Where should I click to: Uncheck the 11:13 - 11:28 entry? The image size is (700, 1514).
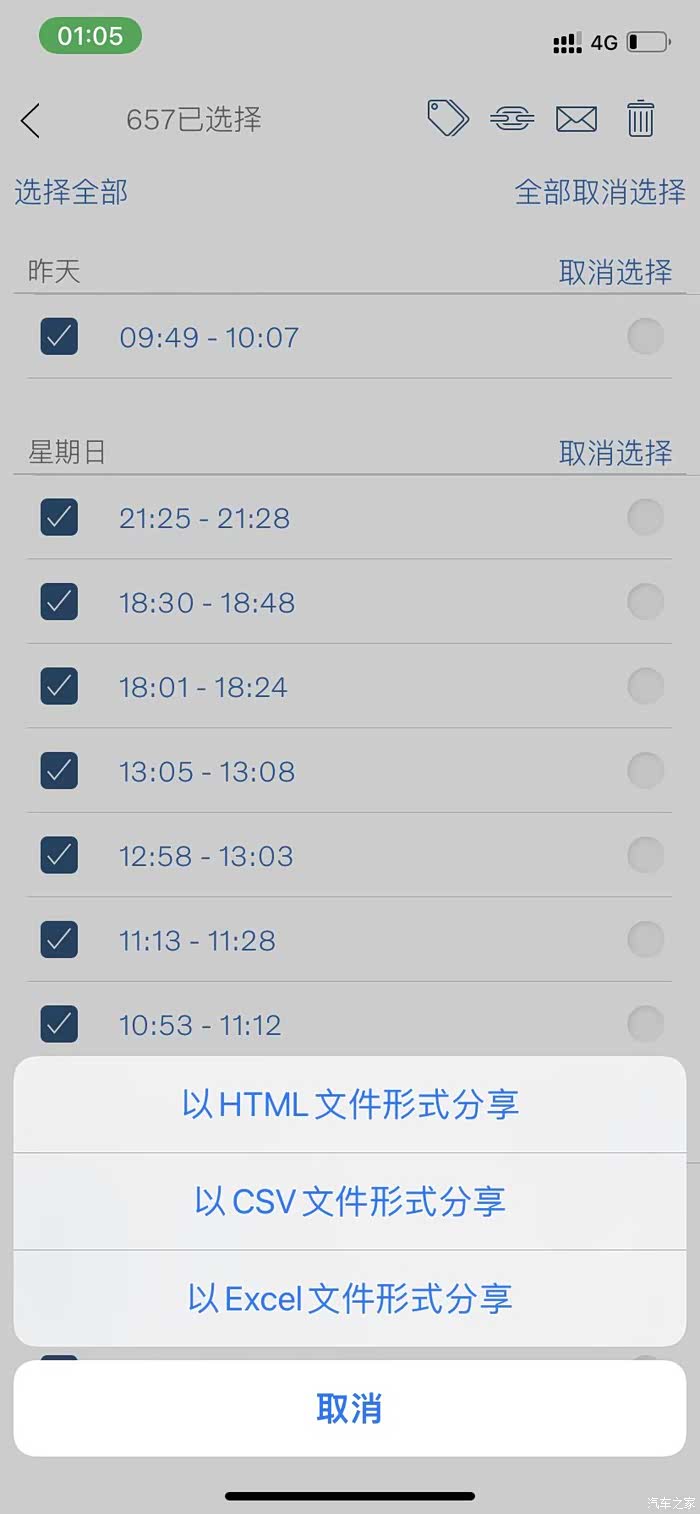pos(59,940)
